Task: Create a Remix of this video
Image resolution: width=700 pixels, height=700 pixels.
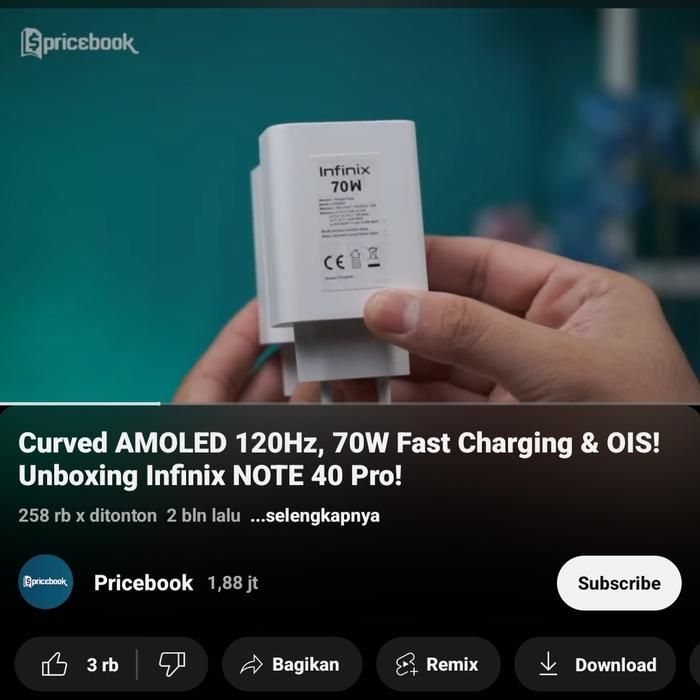Action: click(x=437, y=664)
